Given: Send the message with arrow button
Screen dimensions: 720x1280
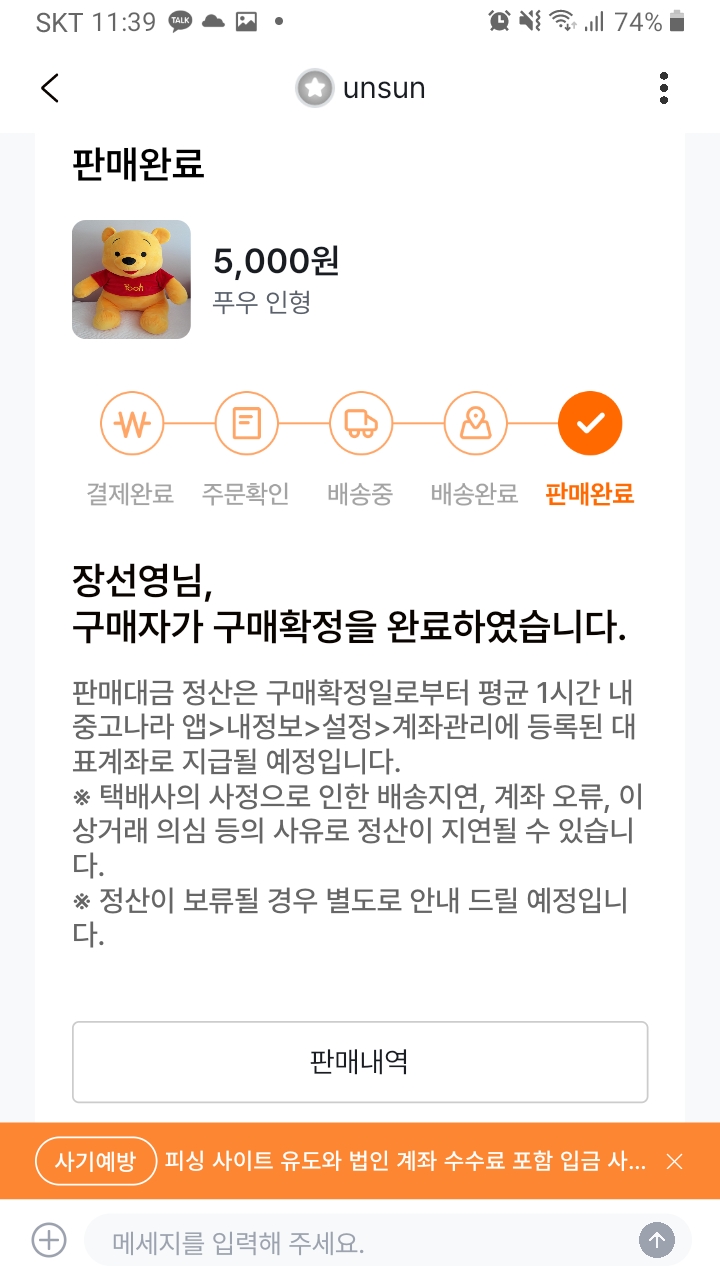Looking at the screenshot, I should tap(656, 1241).
